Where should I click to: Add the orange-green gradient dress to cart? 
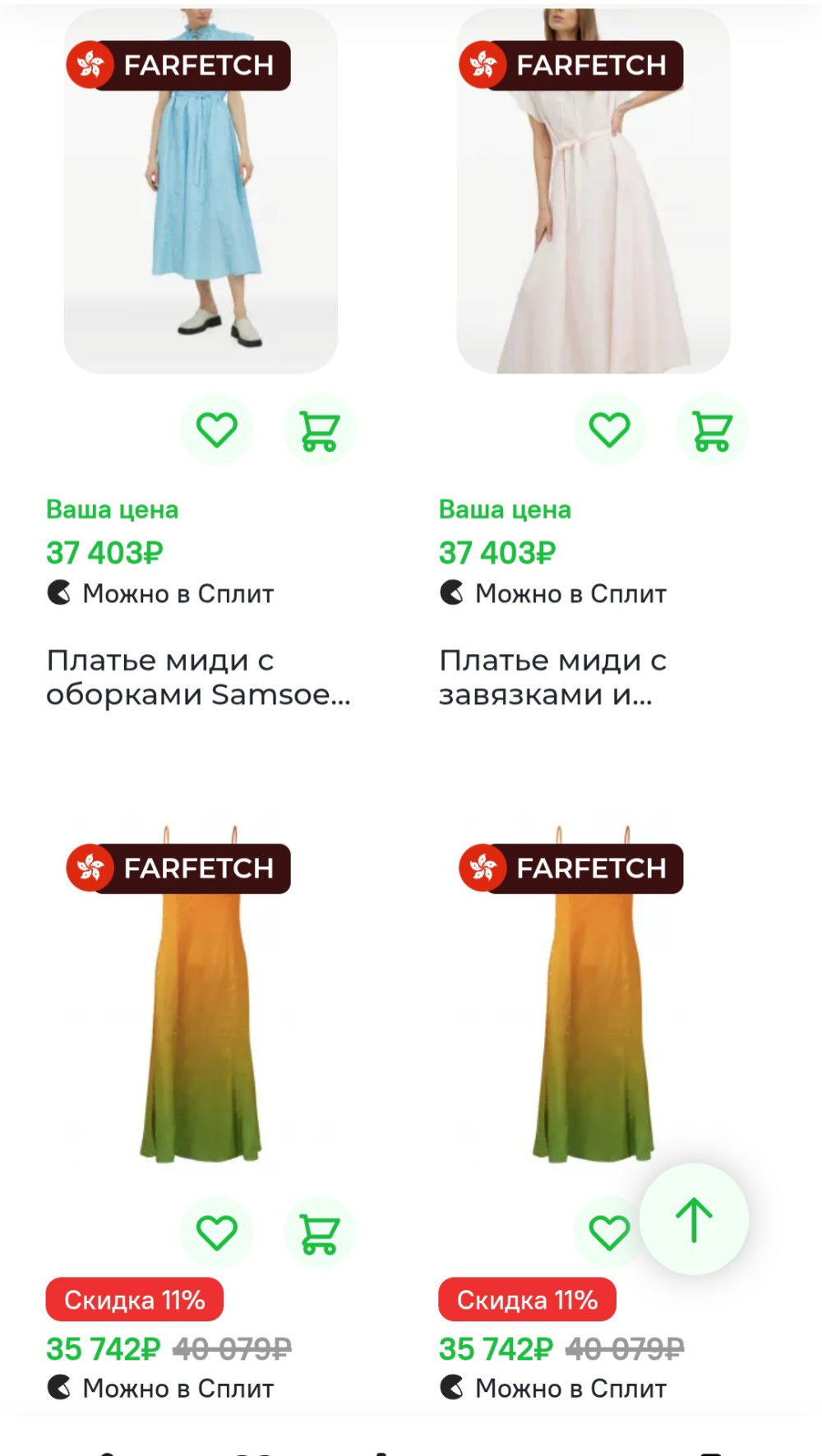(319, 1233)
